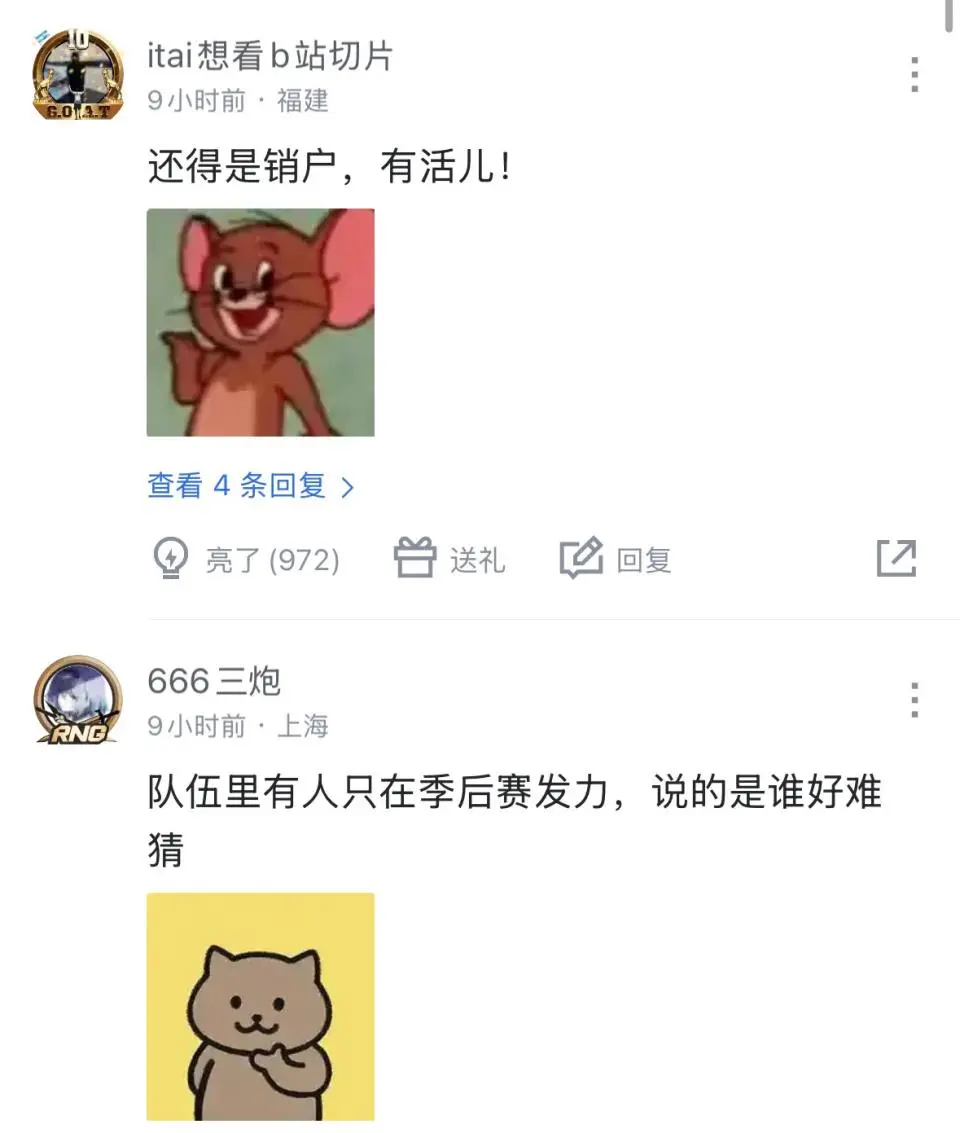Click the username 666三炮
The width and height of the screenshot is (960, 1133).
212,677
